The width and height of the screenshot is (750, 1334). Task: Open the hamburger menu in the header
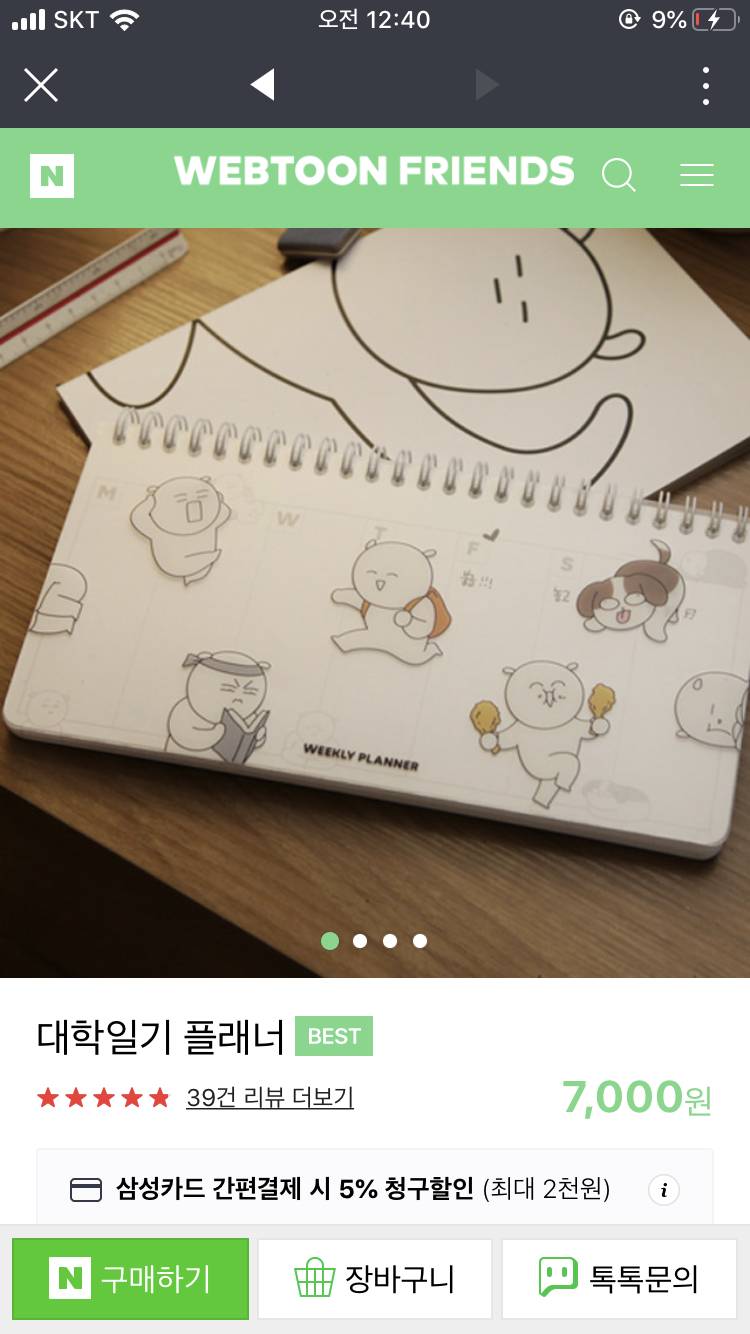click(697, 176)
